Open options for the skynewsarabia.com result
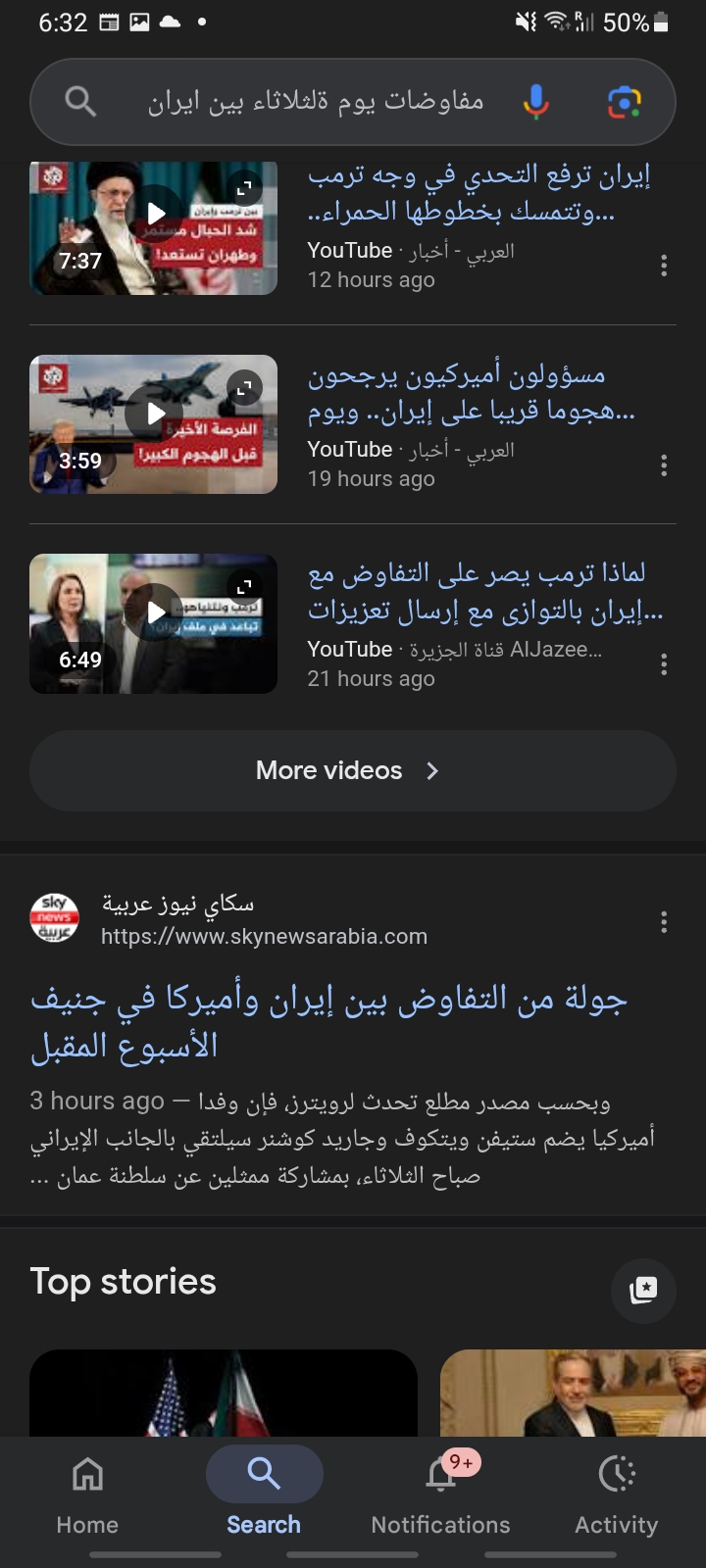This screenshot has width=706, height=1568. [x=664, y=921]
